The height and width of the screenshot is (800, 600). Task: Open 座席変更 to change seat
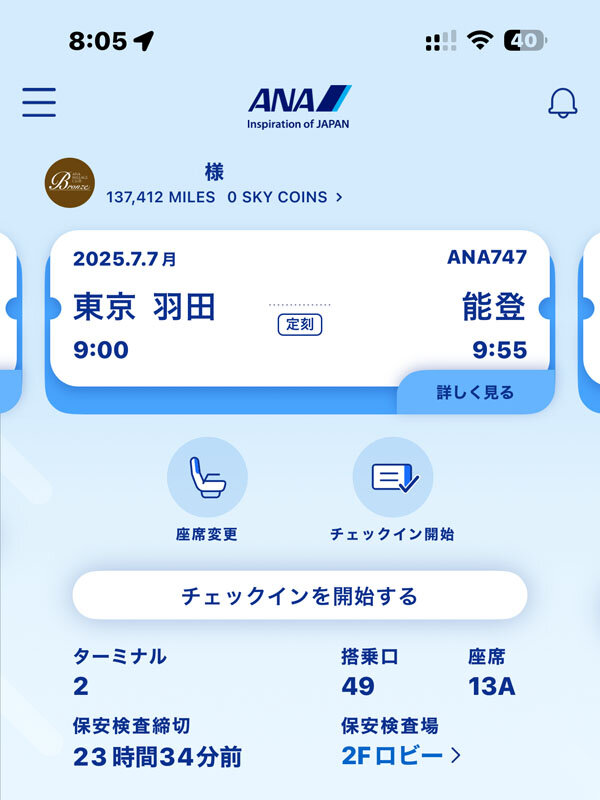[206, 478]
